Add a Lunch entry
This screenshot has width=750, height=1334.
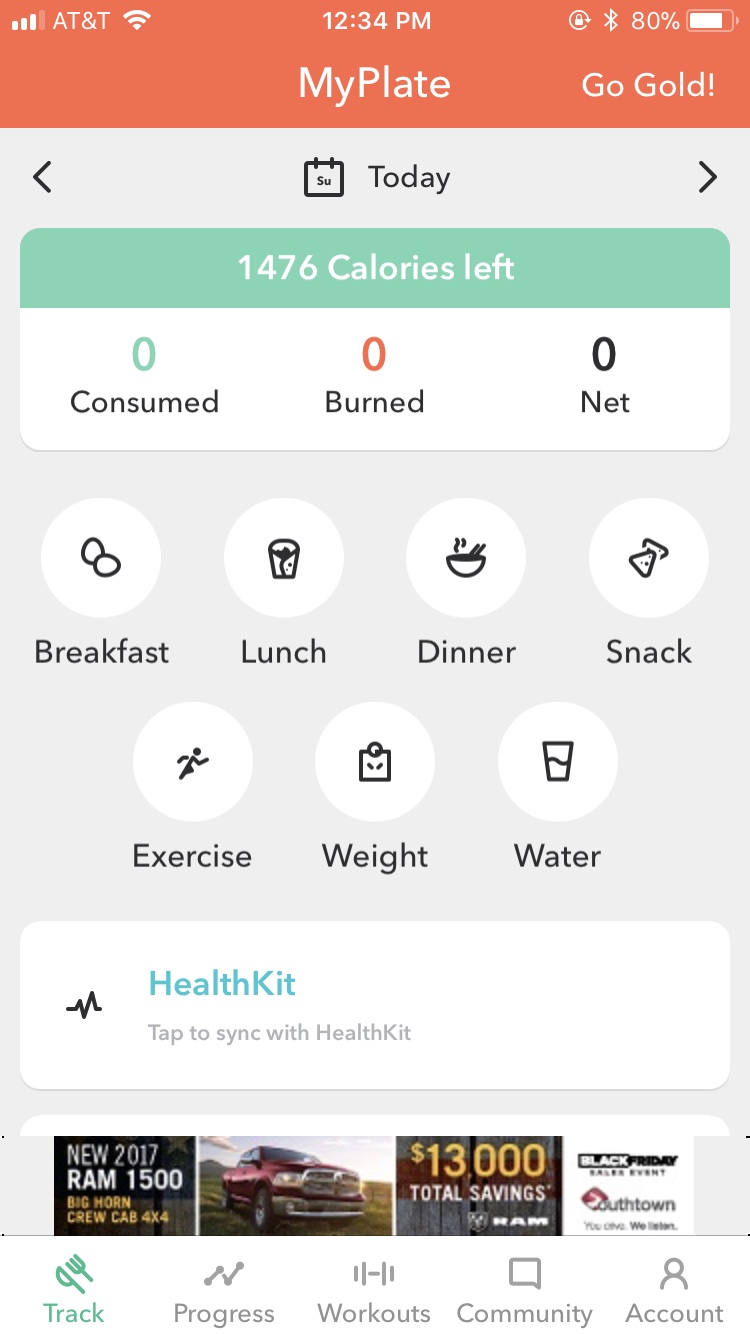(284, 558)
